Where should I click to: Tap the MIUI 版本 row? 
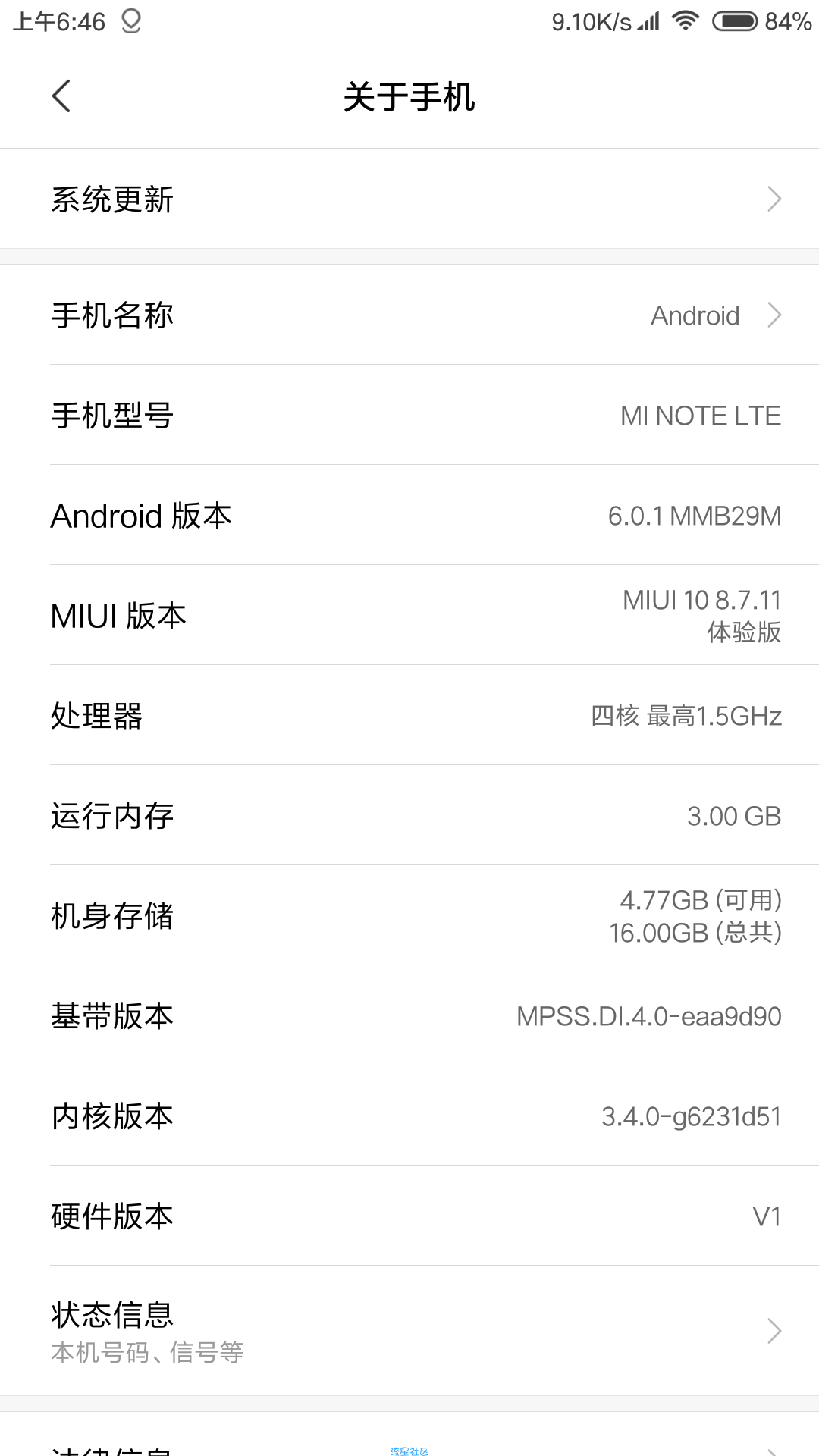[409, 615]
